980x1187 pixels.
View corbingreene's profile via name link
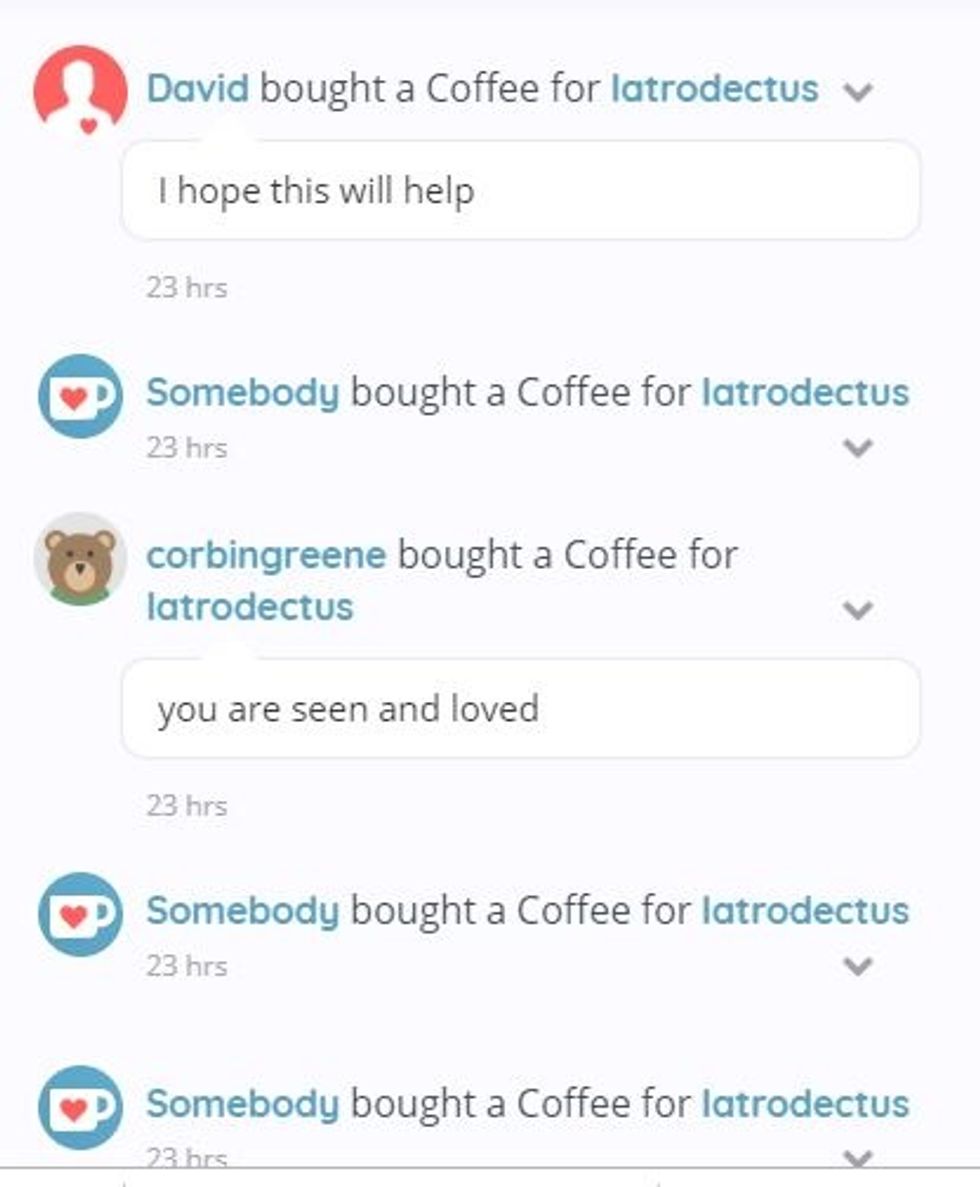click(x=265, y=555)
